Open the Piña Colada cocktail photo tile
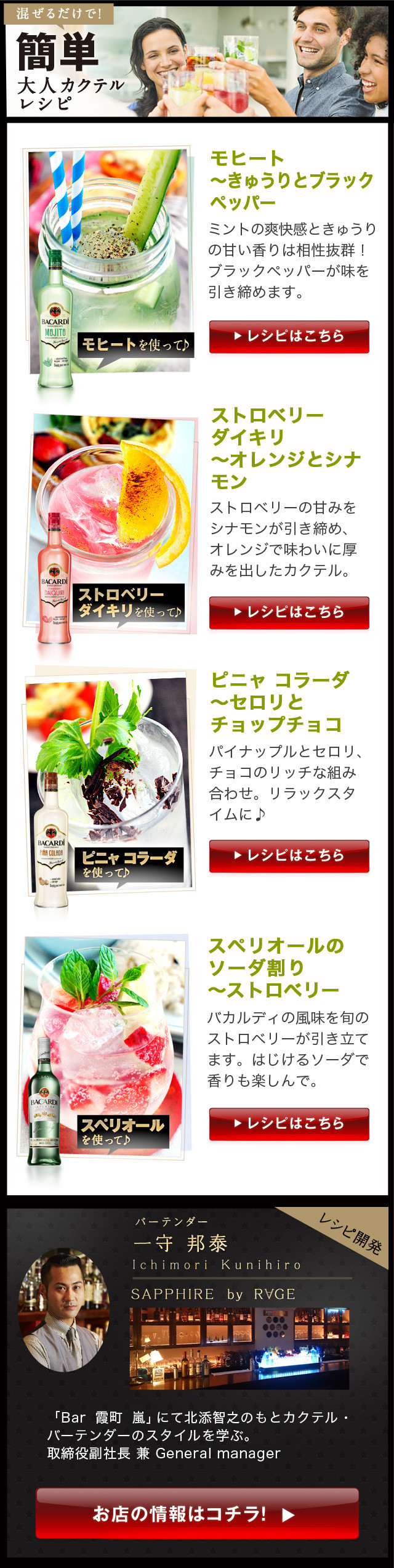Screen dimensions: 394x1568 click(x=110, y=782)
